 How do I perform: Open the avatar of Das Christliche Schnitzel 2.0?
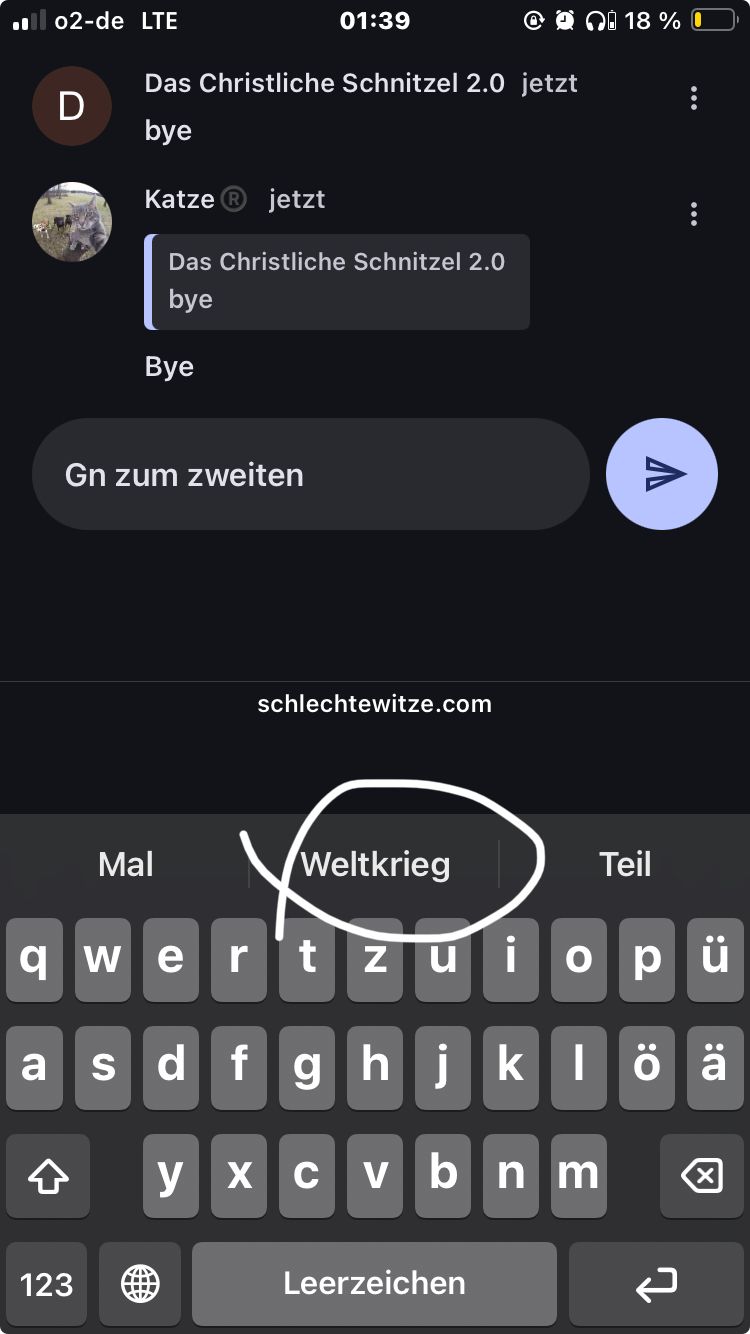72,106
